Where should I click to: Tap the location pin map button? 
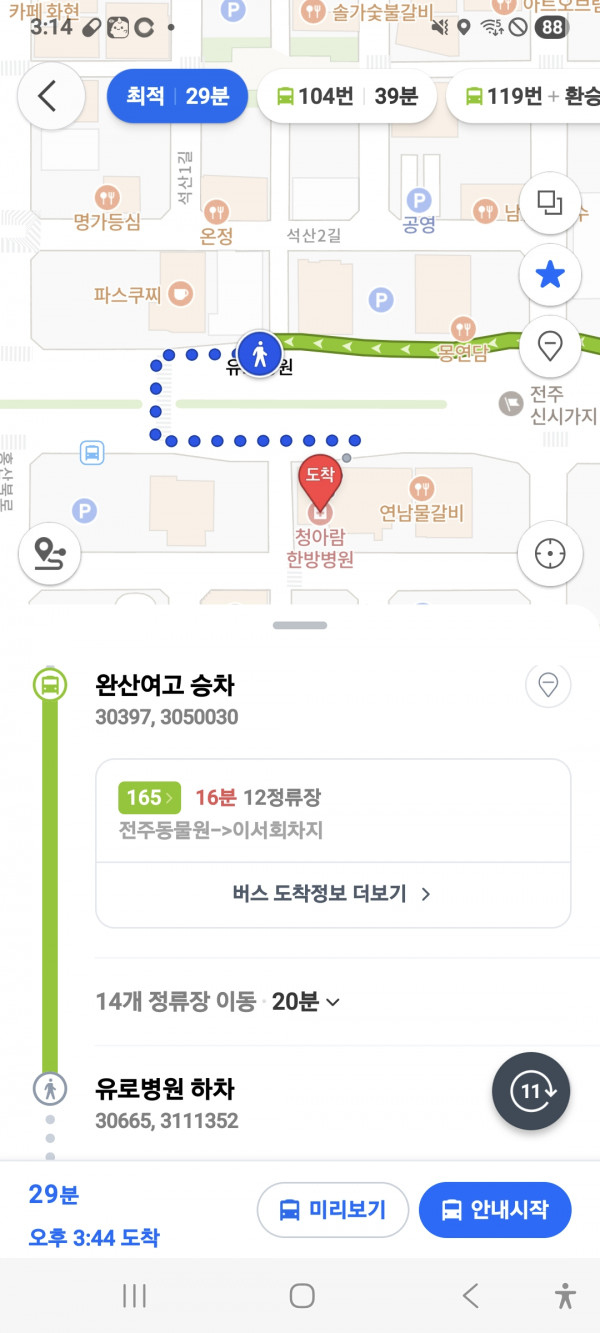pyautogui.click(x=550, y=346)
